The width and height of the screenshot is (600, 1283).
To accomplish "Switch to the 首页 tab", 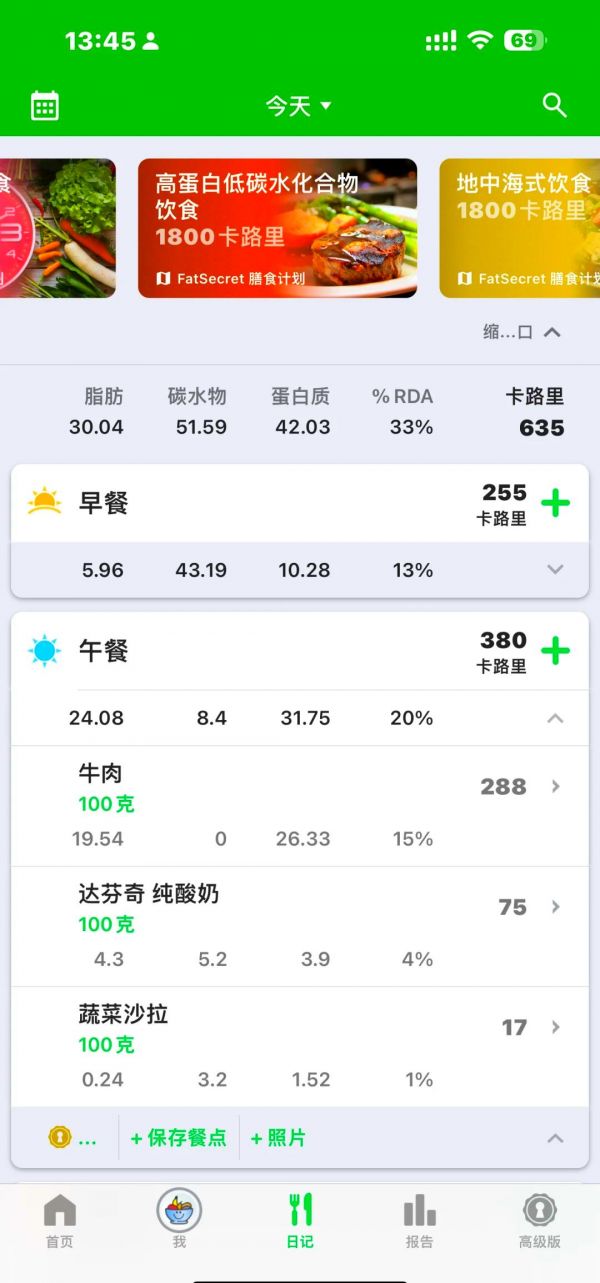I will (x=60, y=1221).
